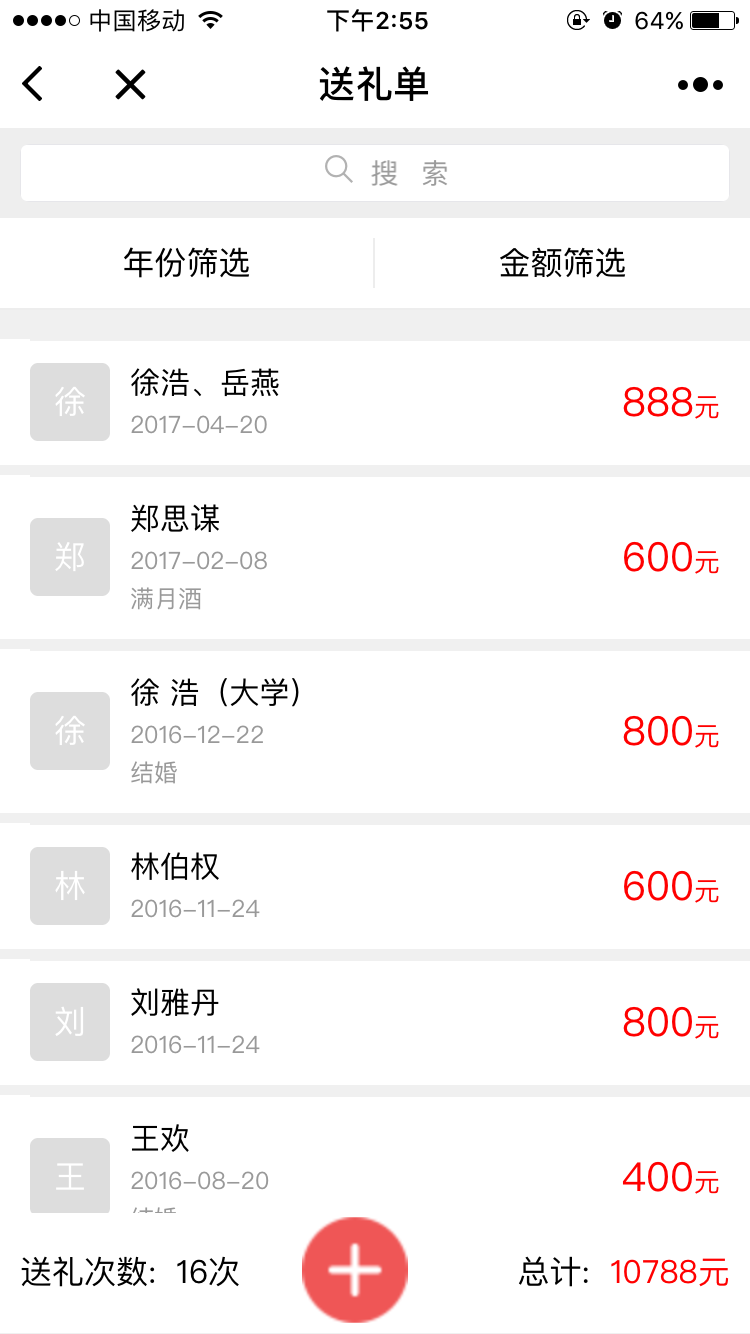Screen dimensions: 750x1334
Task: Open the 金额筛选 amount filter
Action: pyautogui.click(x=562, y=263)
